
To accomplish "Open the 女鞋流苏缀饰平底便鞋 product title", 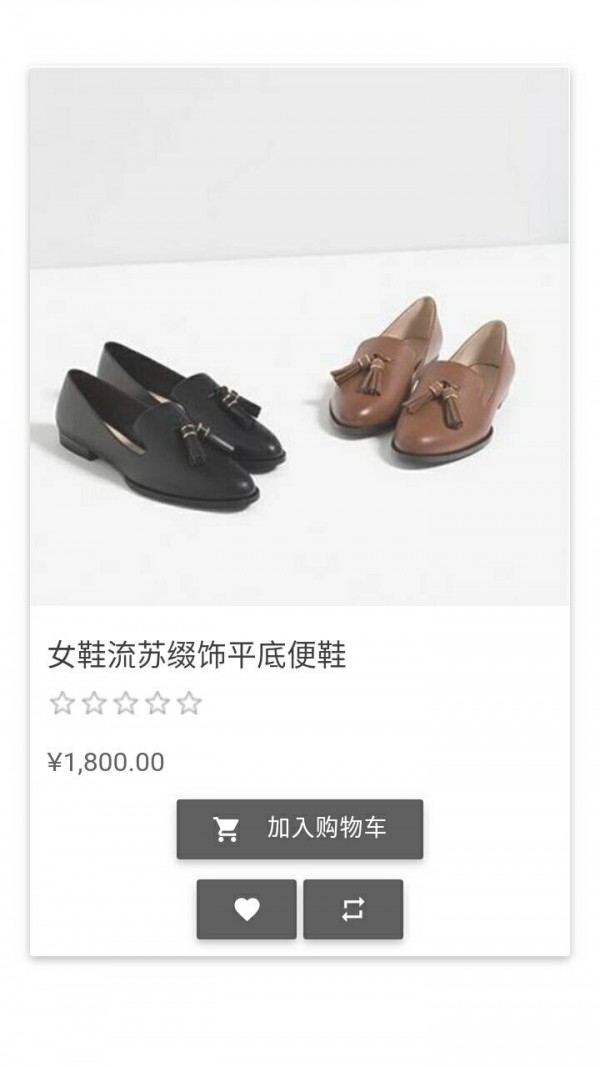I will 197,656.
